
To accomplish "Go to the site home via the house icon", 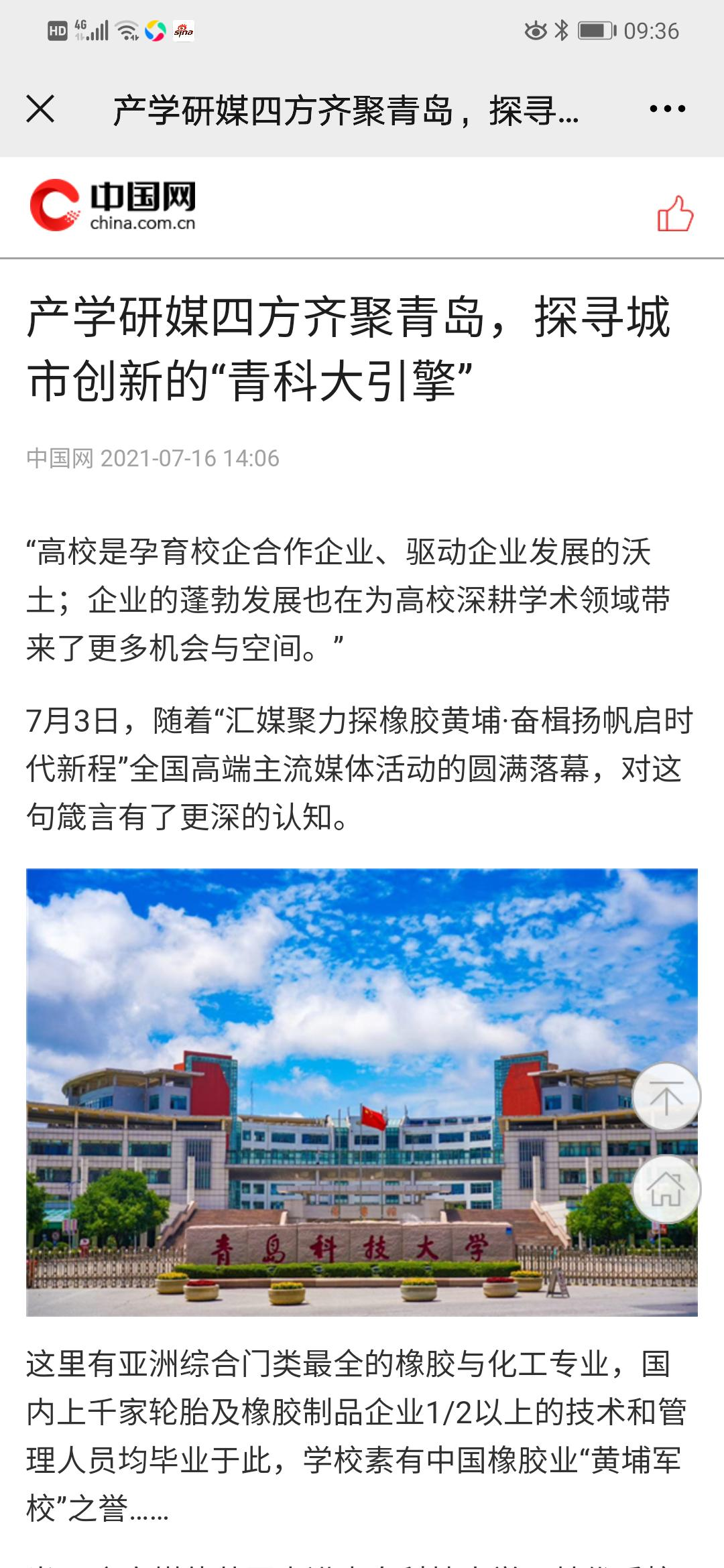I will [666, 1189].
